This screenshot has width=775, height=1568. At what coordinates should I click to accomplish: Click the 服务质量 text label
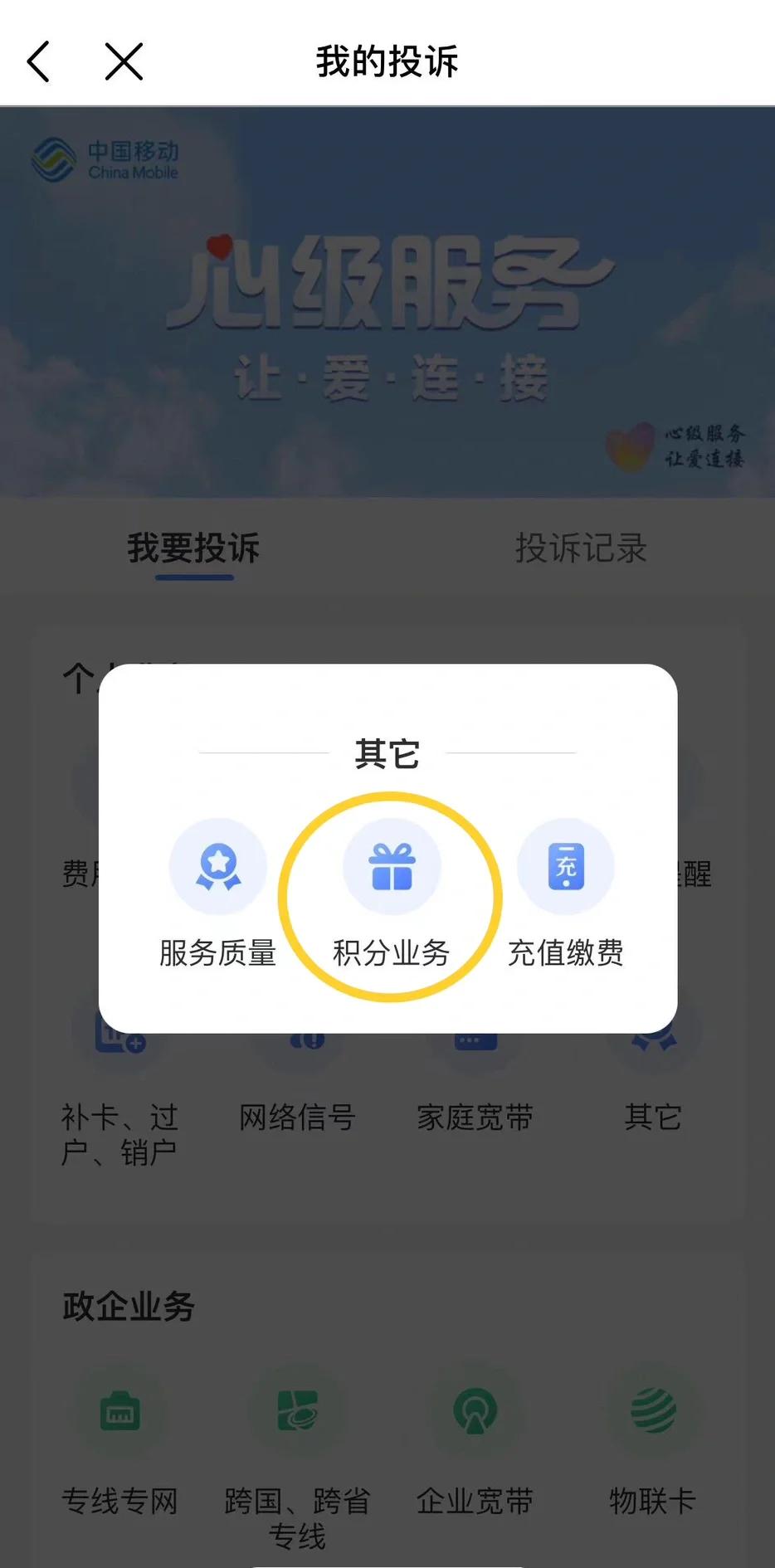(218, 953)
